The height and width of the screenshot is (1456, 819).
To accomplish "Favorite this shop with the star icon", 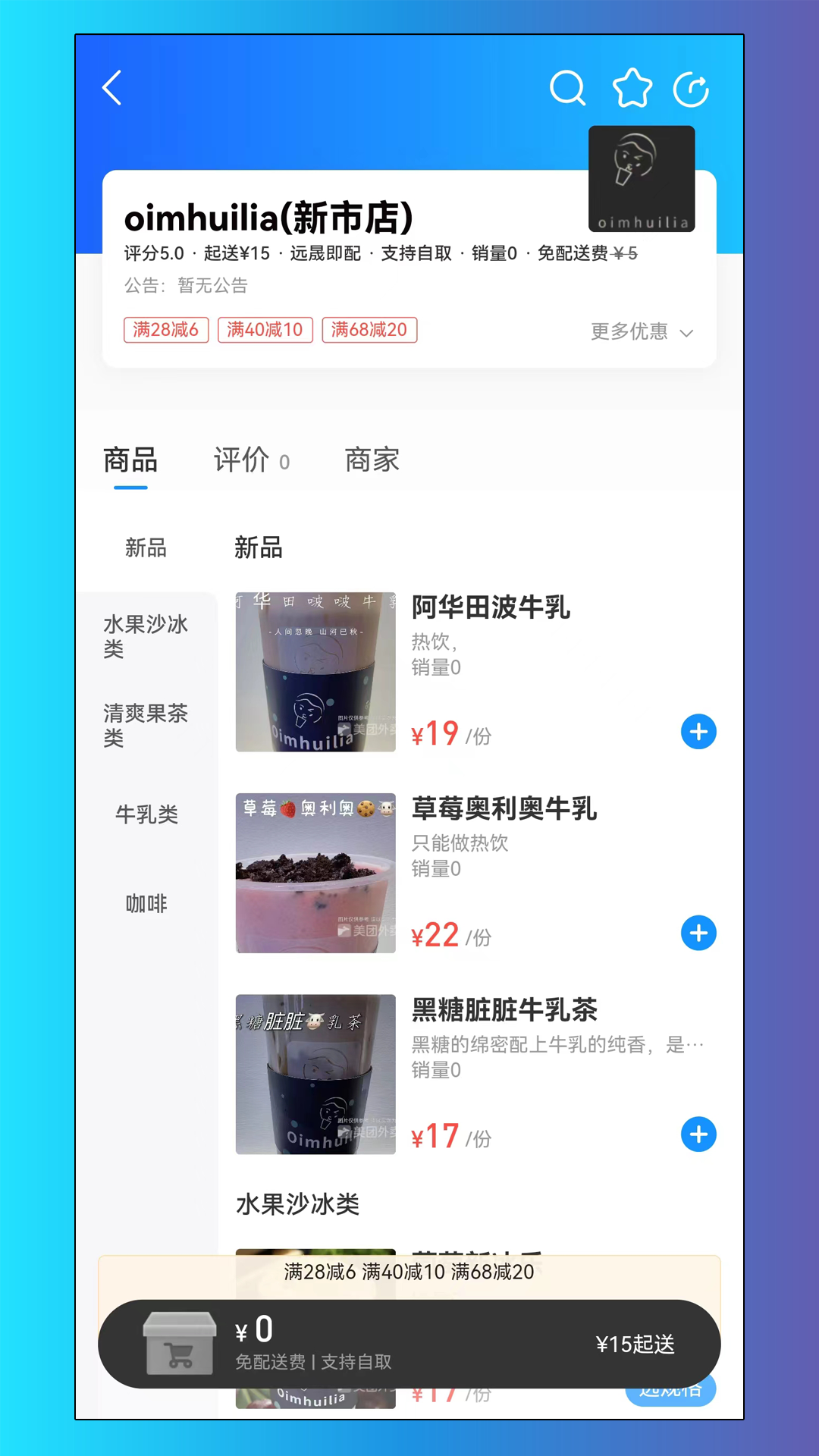I will (x=632, y=88).
